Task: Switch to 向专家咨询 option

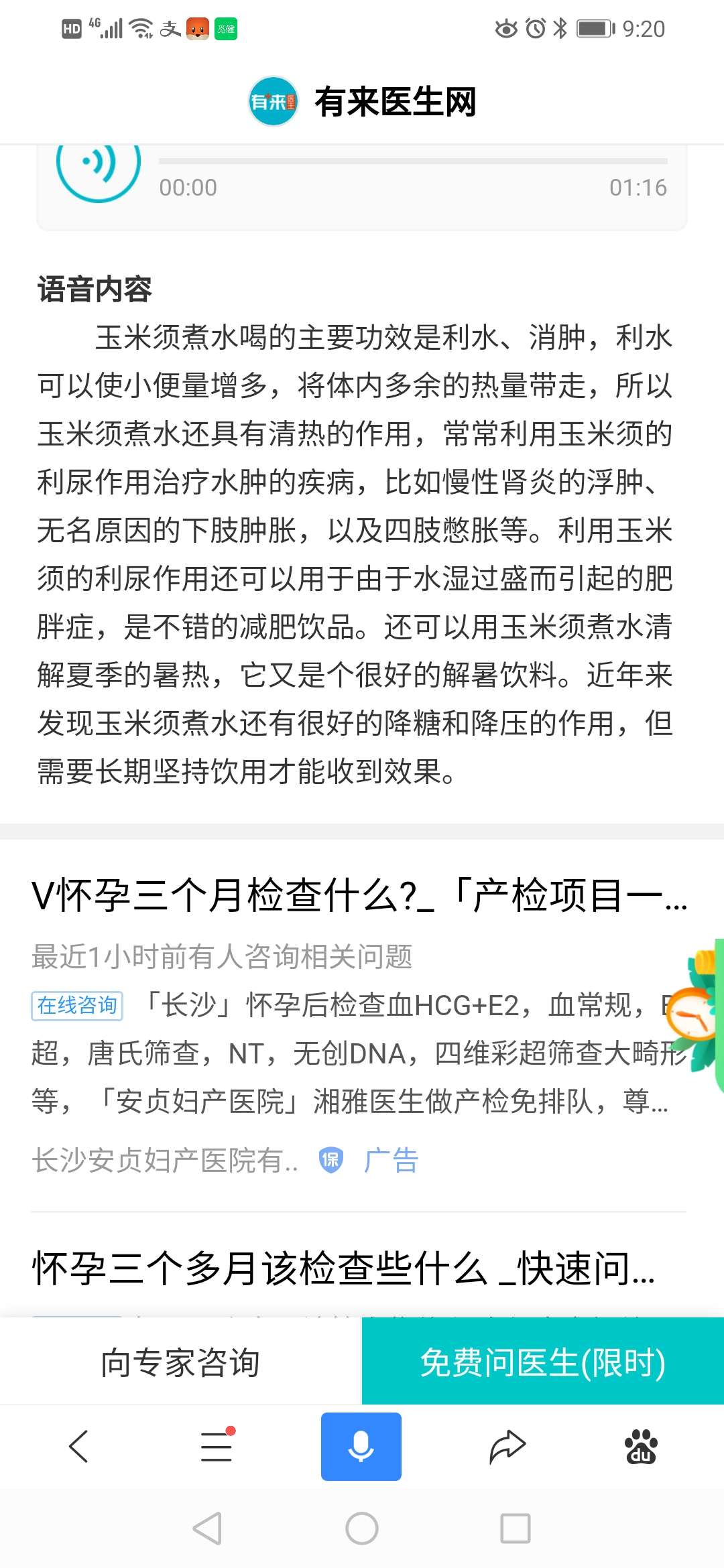Action: (180, 1362)
